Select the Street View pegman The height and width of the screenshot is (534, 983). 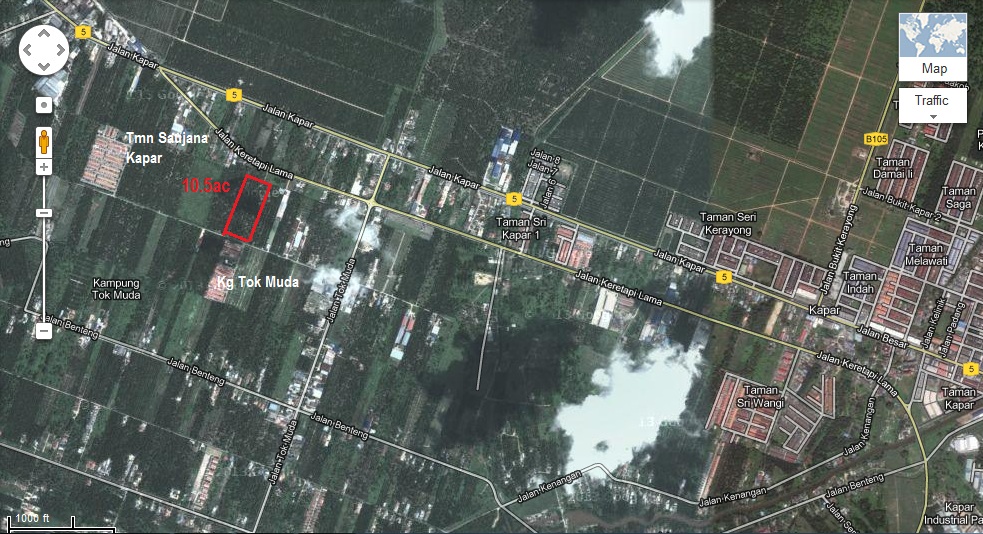coord(44,142)
